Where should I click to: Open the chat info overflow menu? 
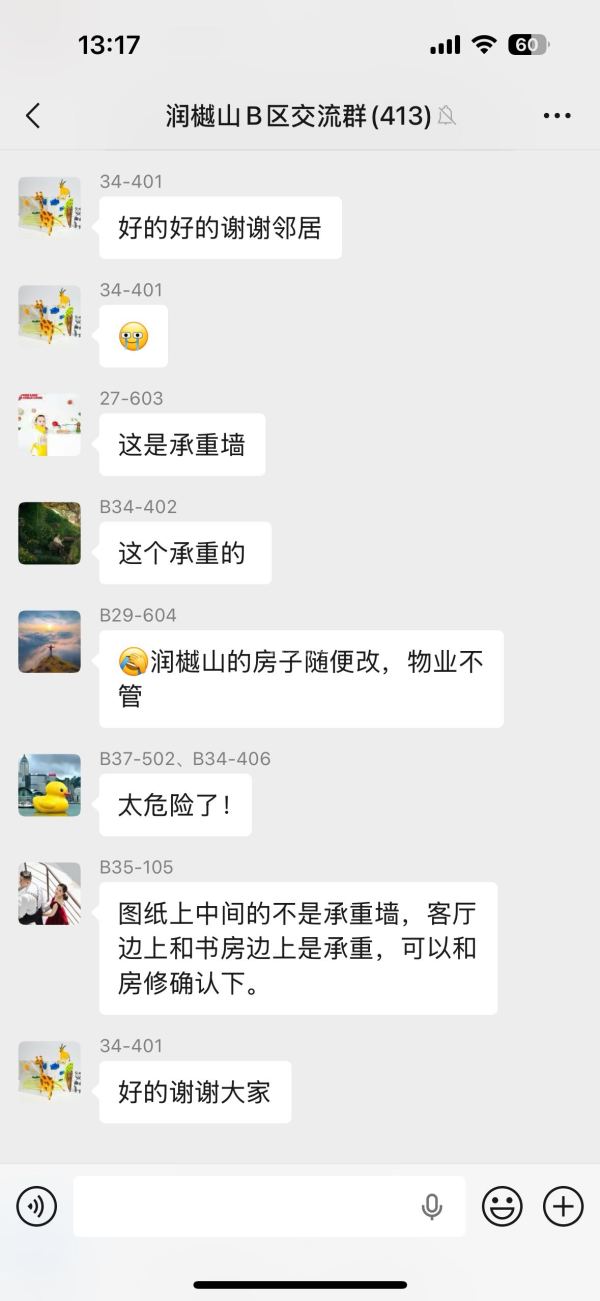coord(557,116)
